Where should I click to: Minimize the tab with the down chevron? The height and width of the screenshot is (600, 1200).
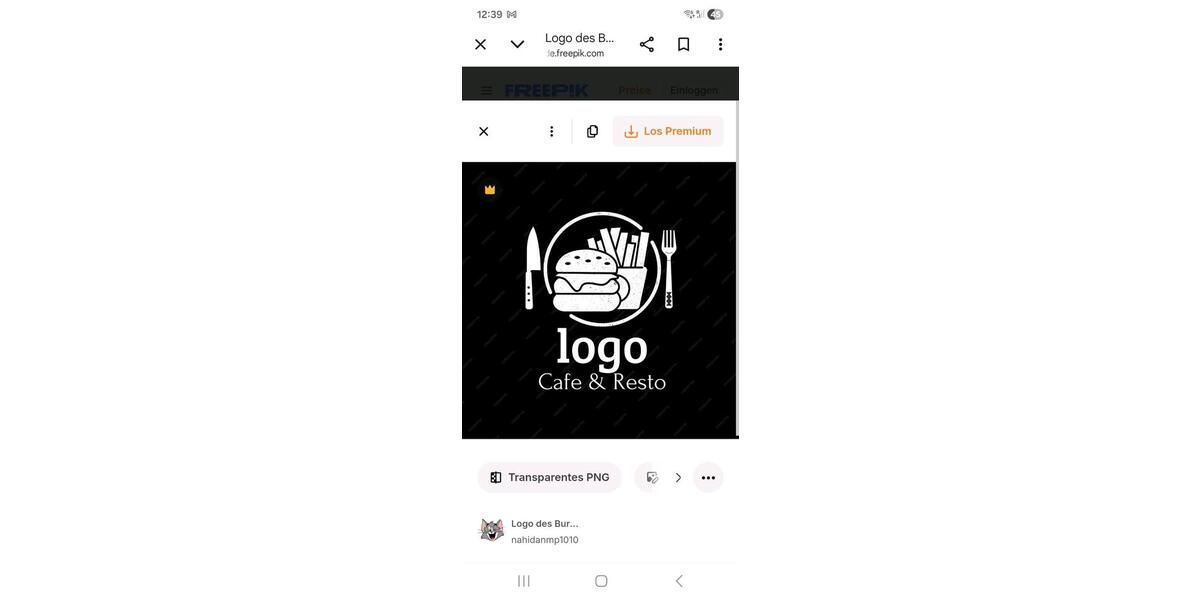pyautogui.click(x=517, y=44)
